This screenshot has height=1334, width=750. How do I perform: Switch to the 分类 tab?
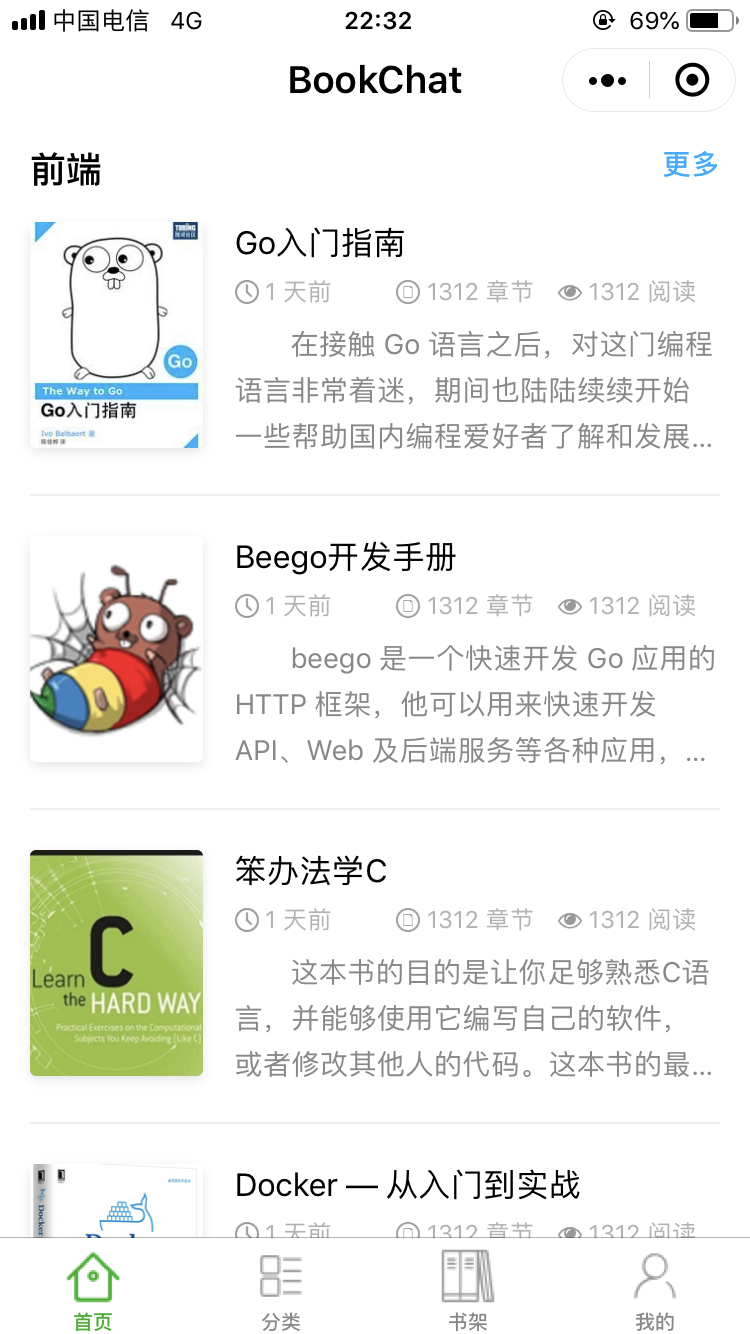coord(281,1290)
